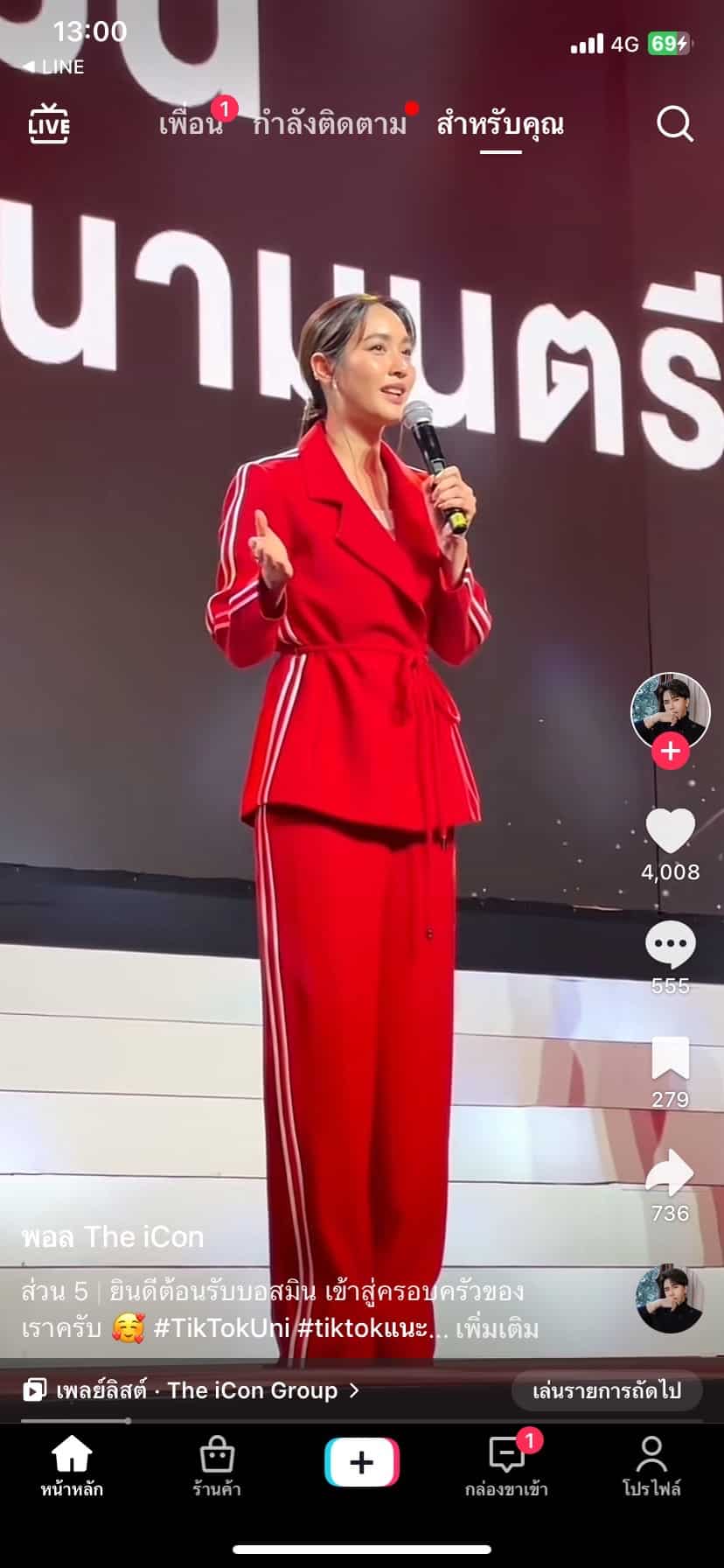Tap เล่นรายการถัดไป to play next
This screenshot has width=724, height=1568.
(x=606, y=1390)
